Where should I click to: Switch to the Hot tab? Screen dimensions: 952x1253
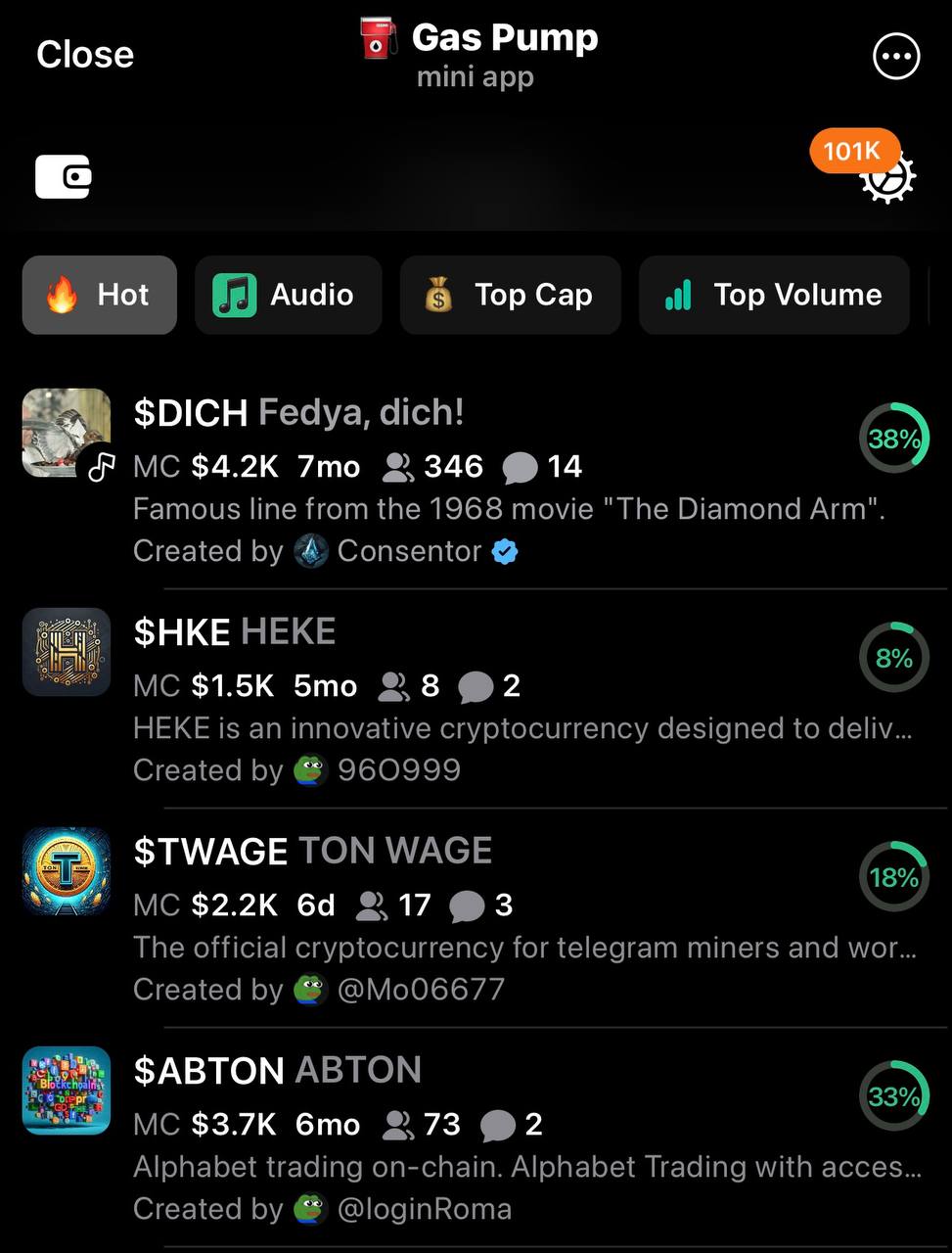point(100,296)
